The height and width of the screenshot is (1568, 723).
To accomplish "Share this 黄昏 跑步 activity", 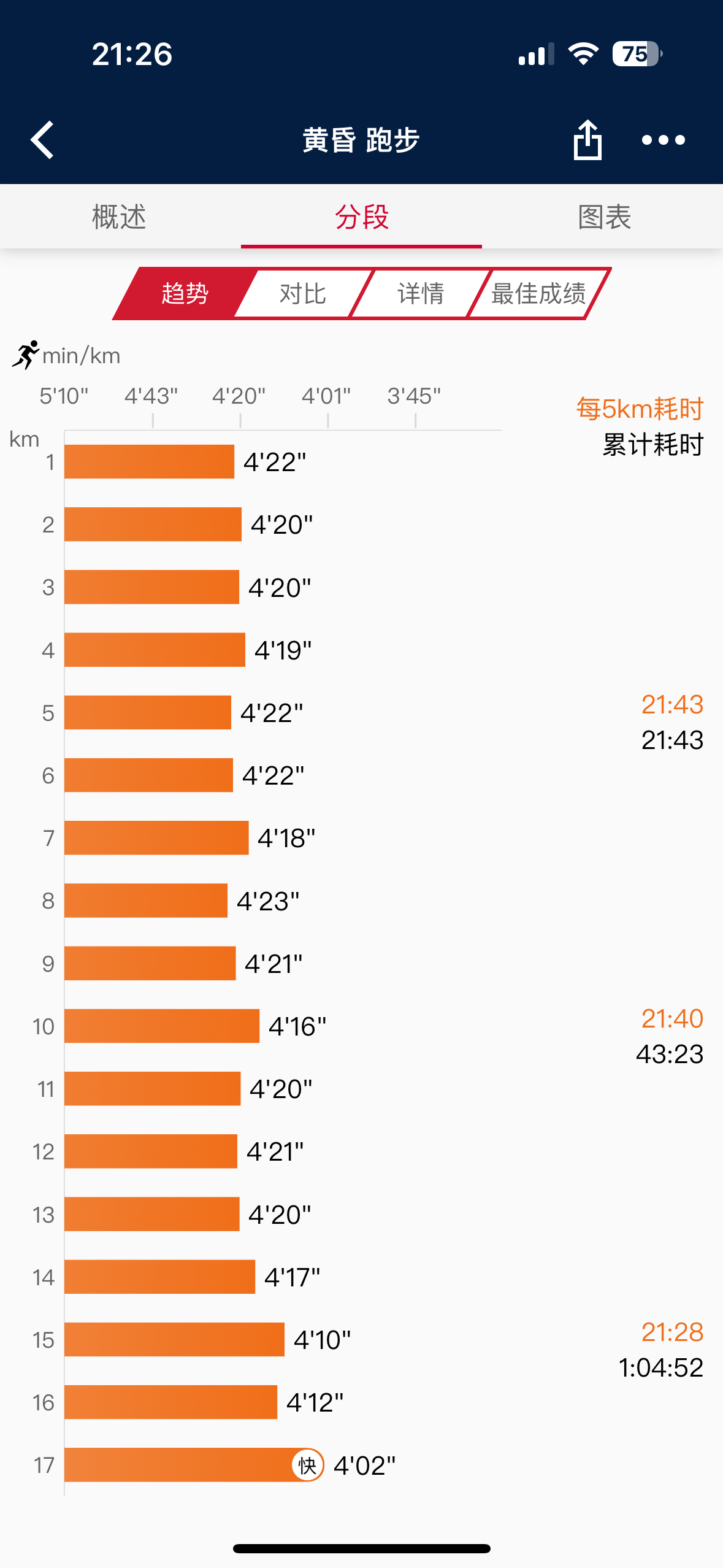I will 587,140.
